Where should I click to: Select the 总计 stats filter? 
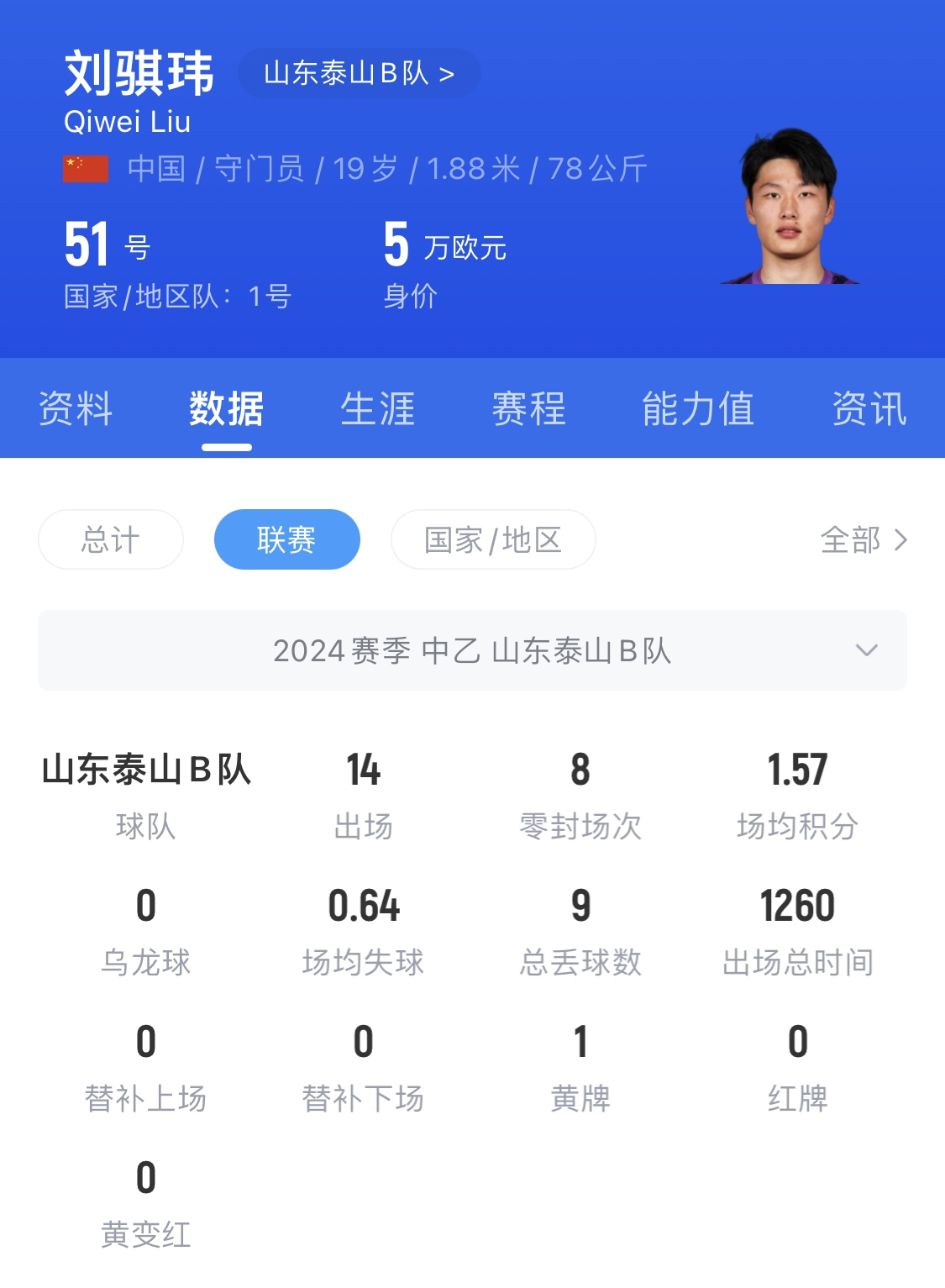point(110,541)
